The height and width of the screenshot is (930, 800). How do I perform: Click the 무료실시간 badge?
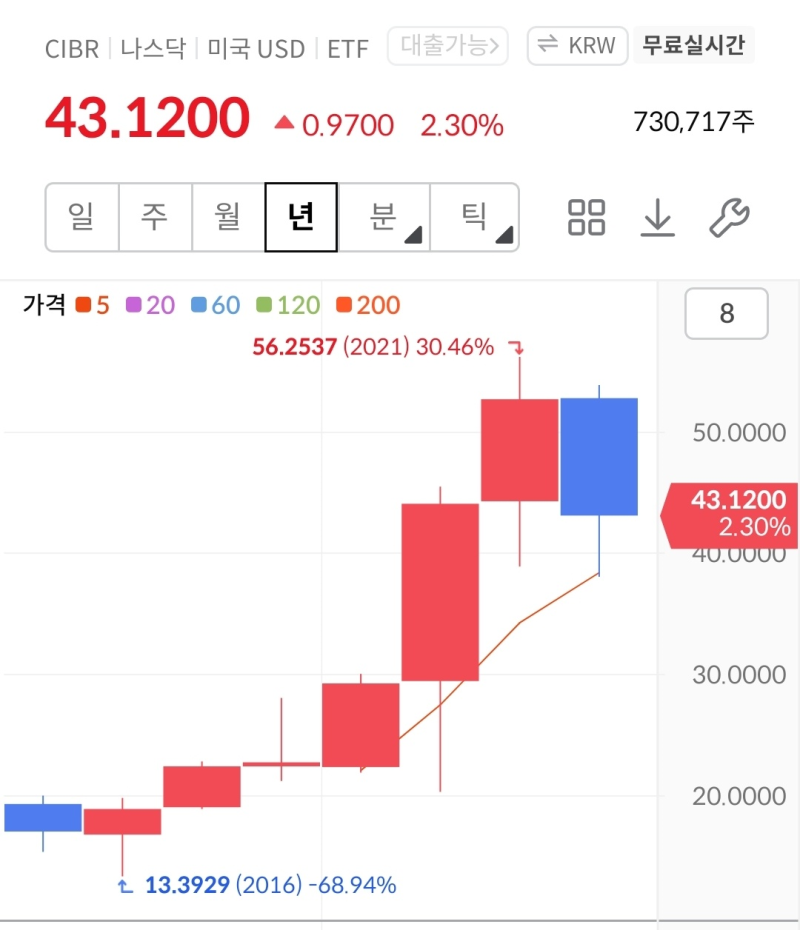[694, 45]
